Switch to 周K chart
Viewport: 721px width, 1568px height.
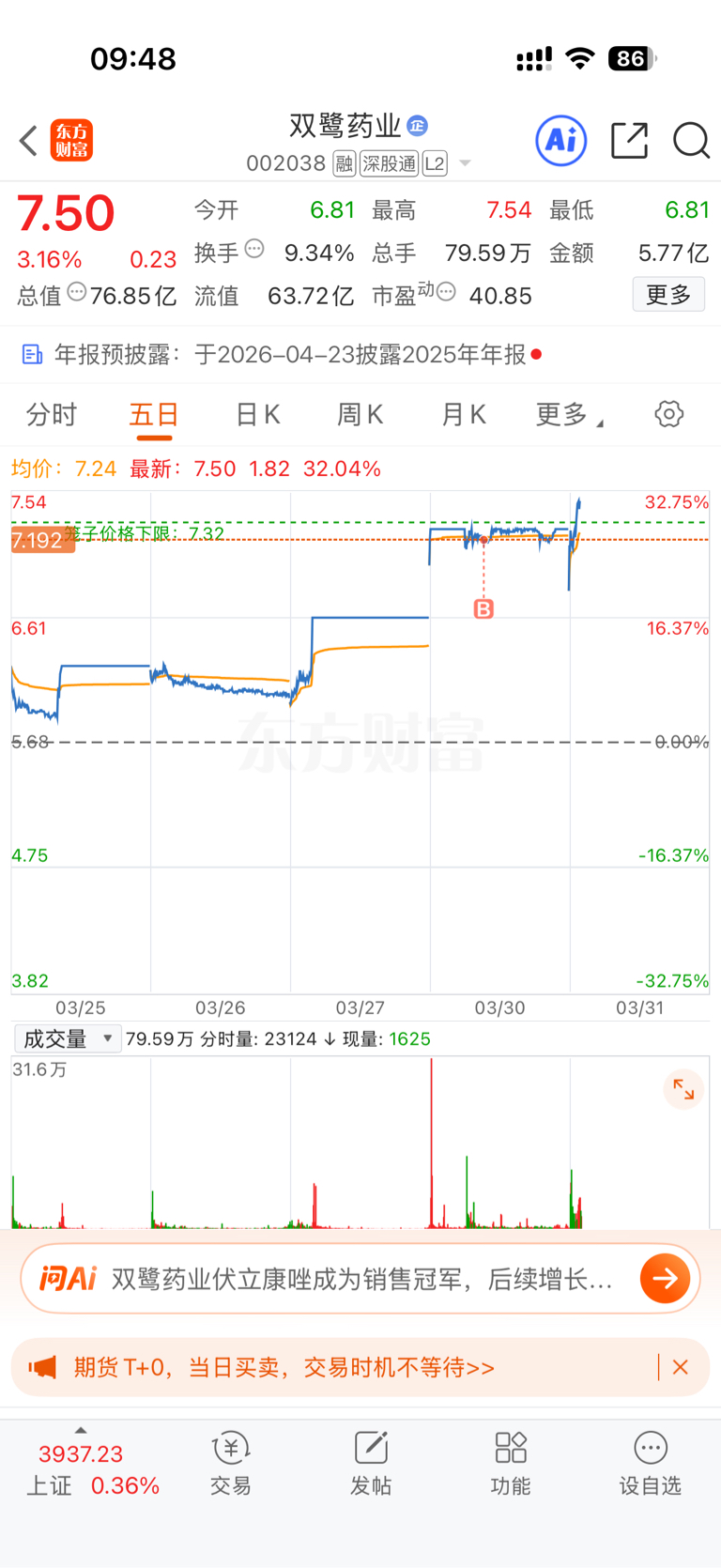pyautogui.click(x=360, y=414)
